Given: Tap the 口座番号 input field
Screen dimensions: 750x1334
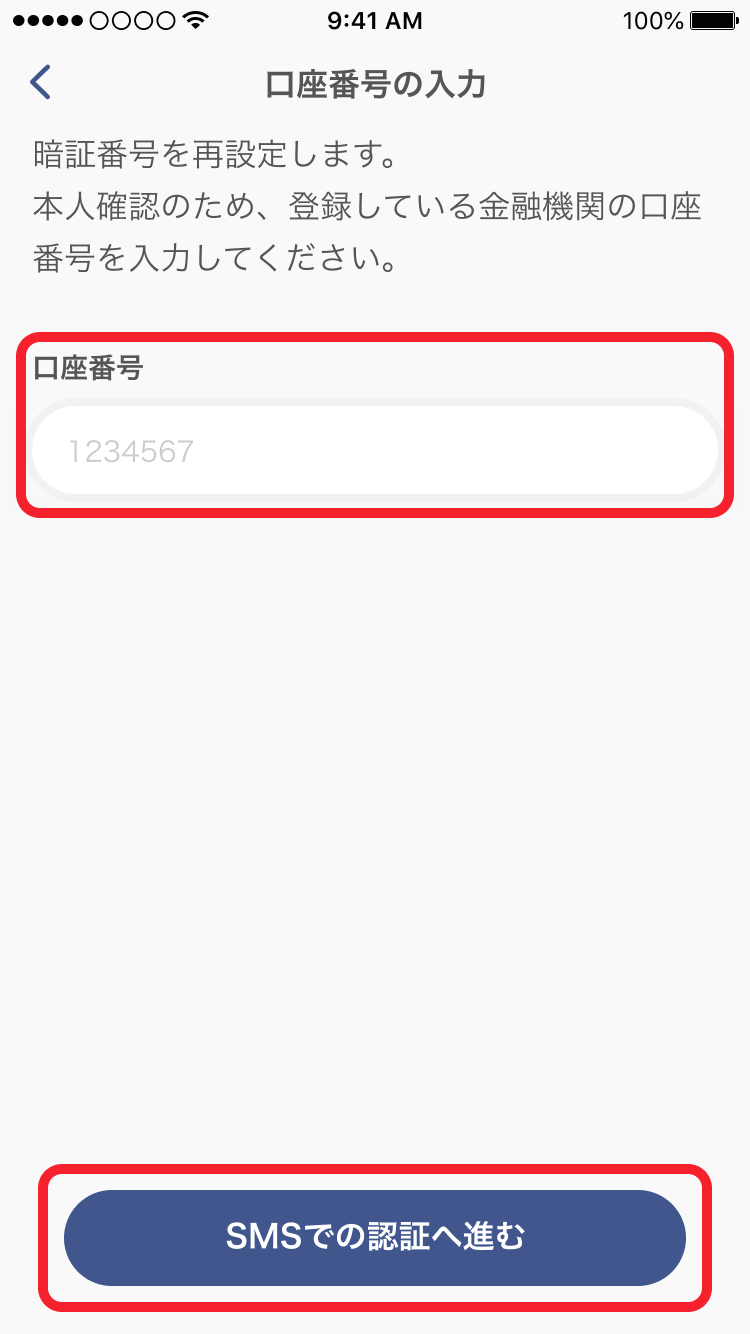Looking at the screenshot, I should point(375,451).
